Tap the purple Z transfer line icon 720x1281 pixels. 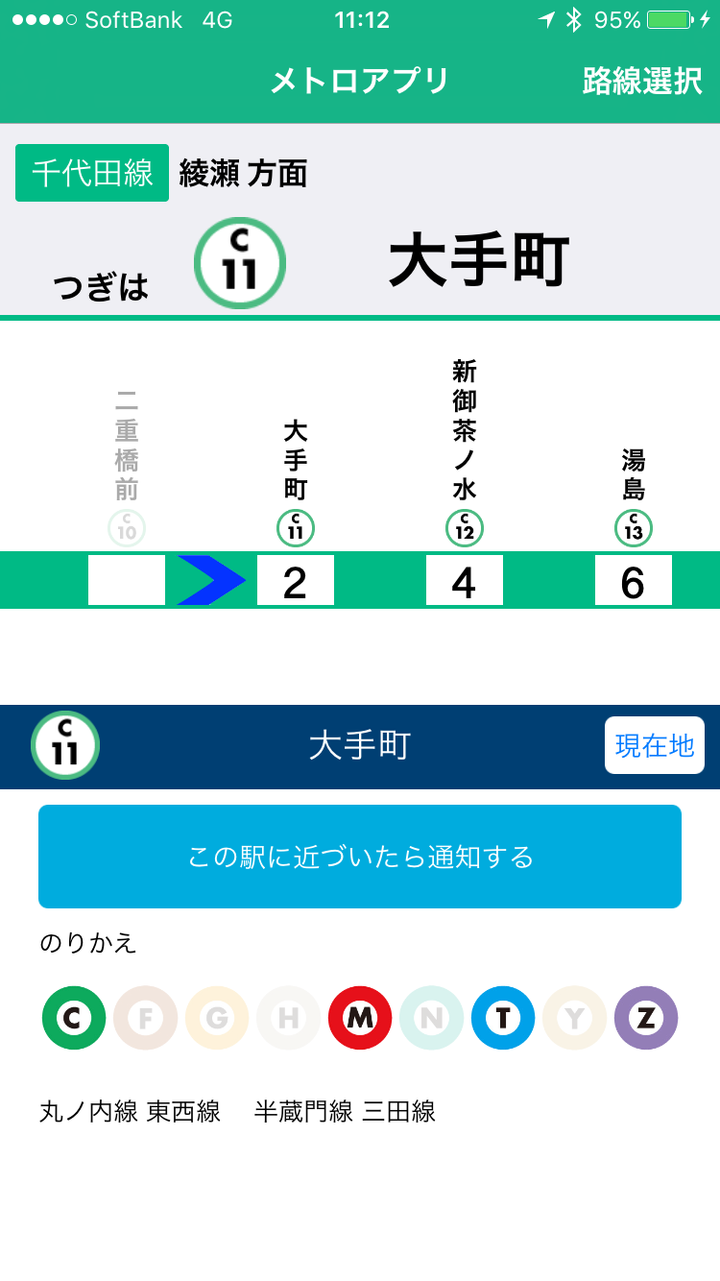(646, 1018)
